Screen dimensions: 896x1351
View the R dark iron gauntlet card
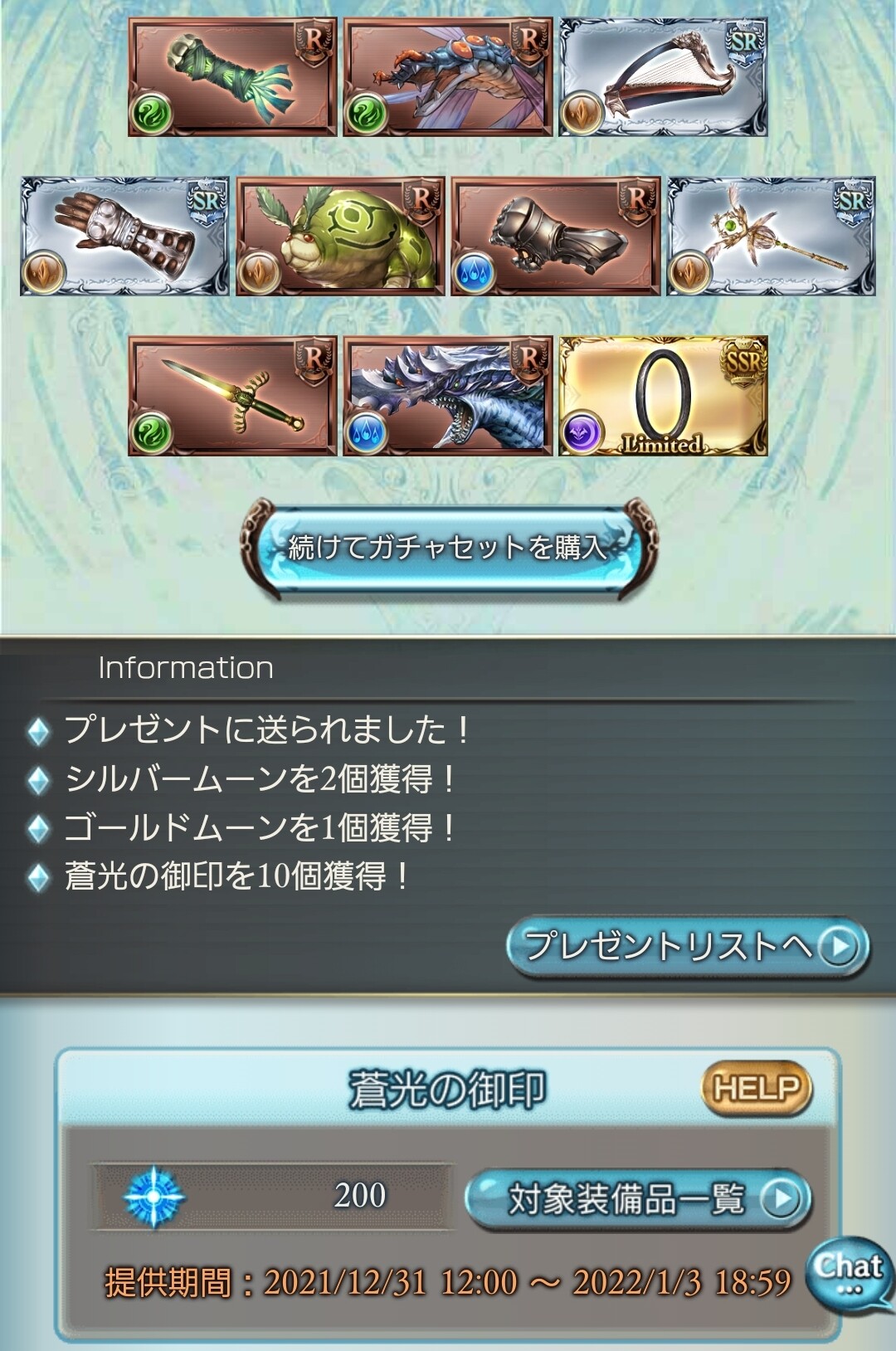556,237
